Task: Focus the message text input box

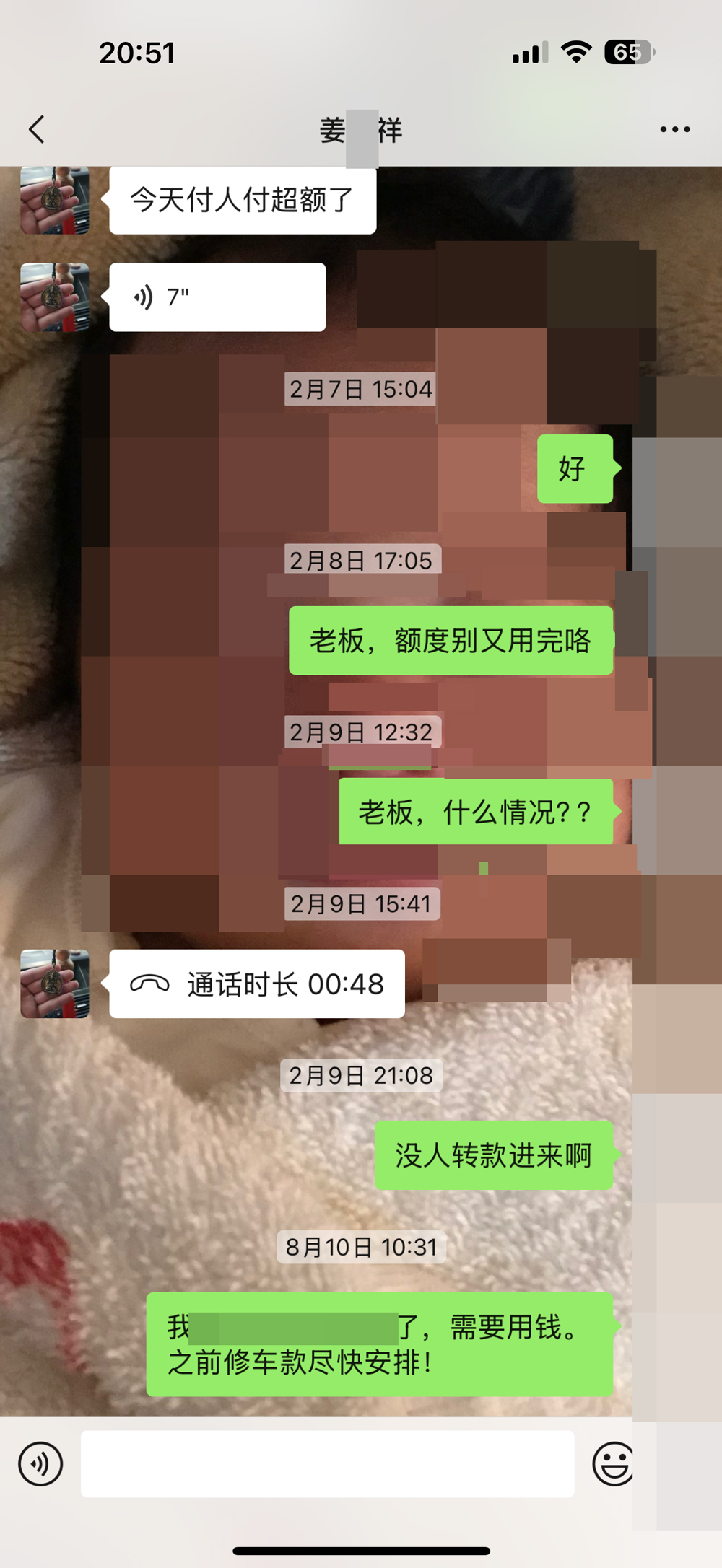Action: tap(327, 1464)
